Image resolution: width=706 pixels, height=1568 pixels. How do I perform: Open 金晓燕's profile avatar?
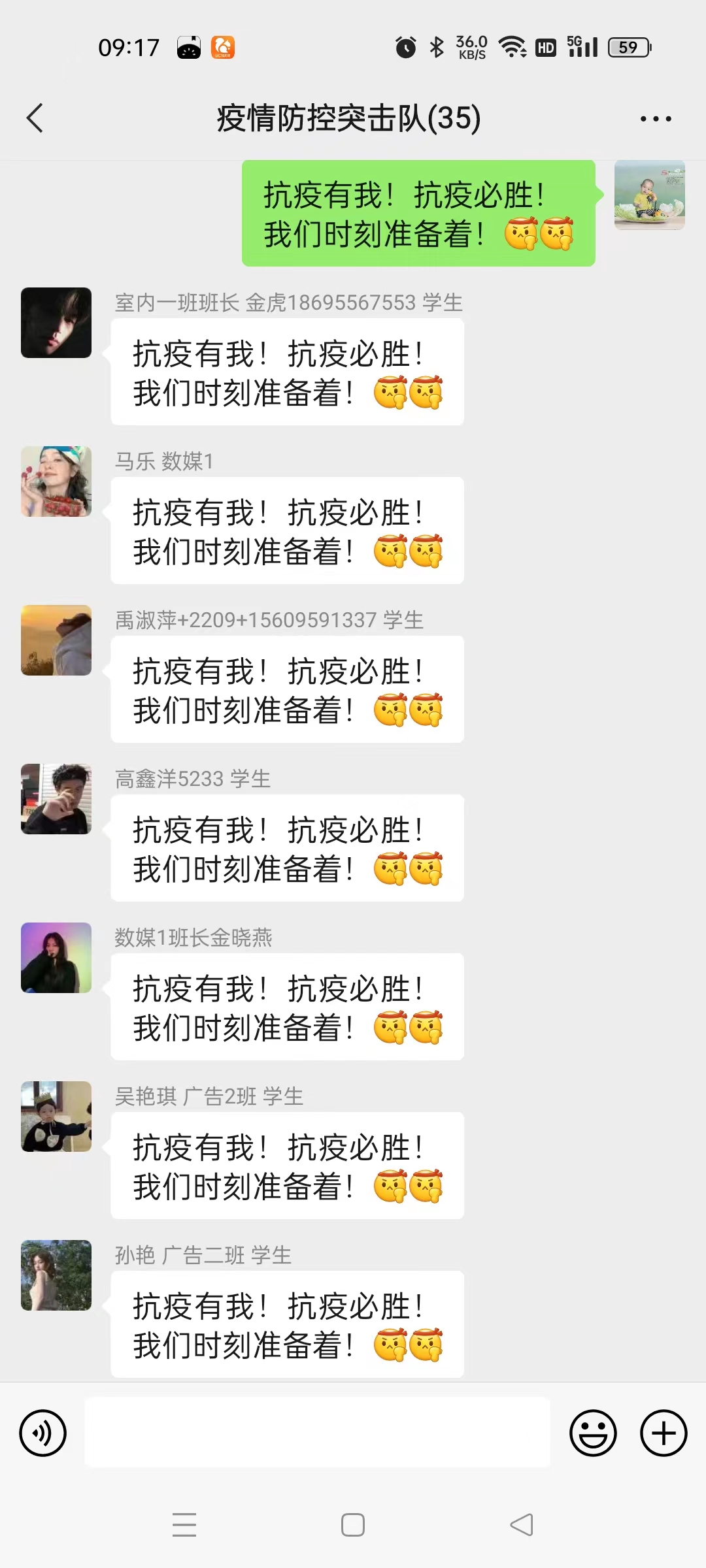[56, 958]
